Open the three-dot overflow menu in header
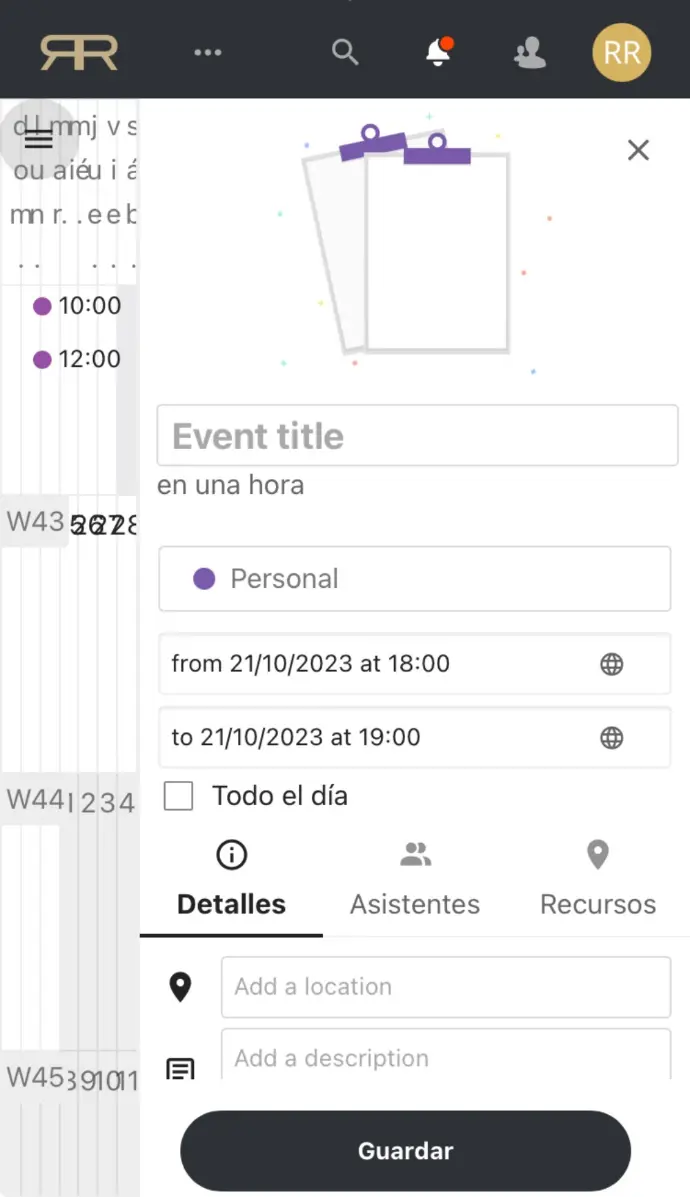Screen dimensions: 690x1197 tap(208, 53)
